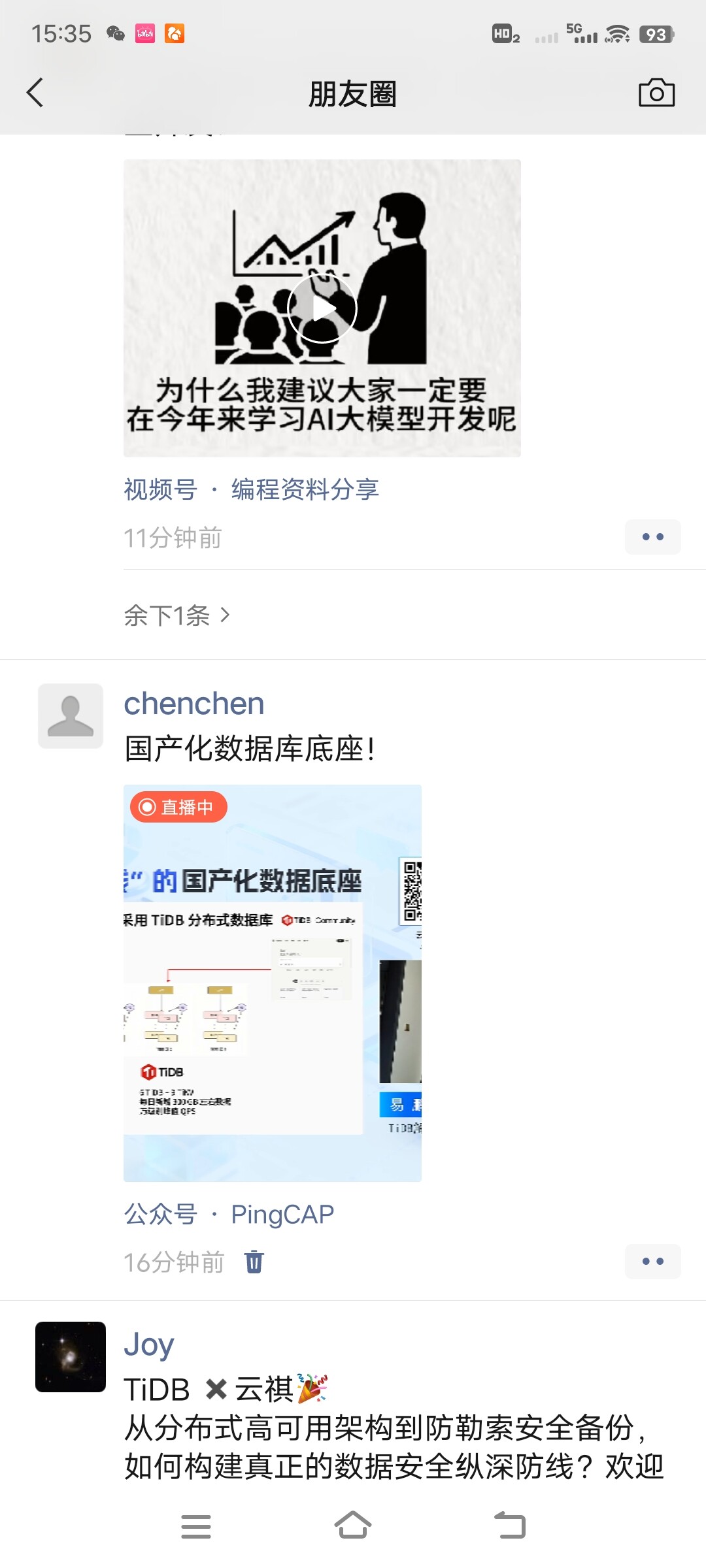Screen dimensions: 706x1568
Task: Open the camera to post a moment
Action: point(656,93)
